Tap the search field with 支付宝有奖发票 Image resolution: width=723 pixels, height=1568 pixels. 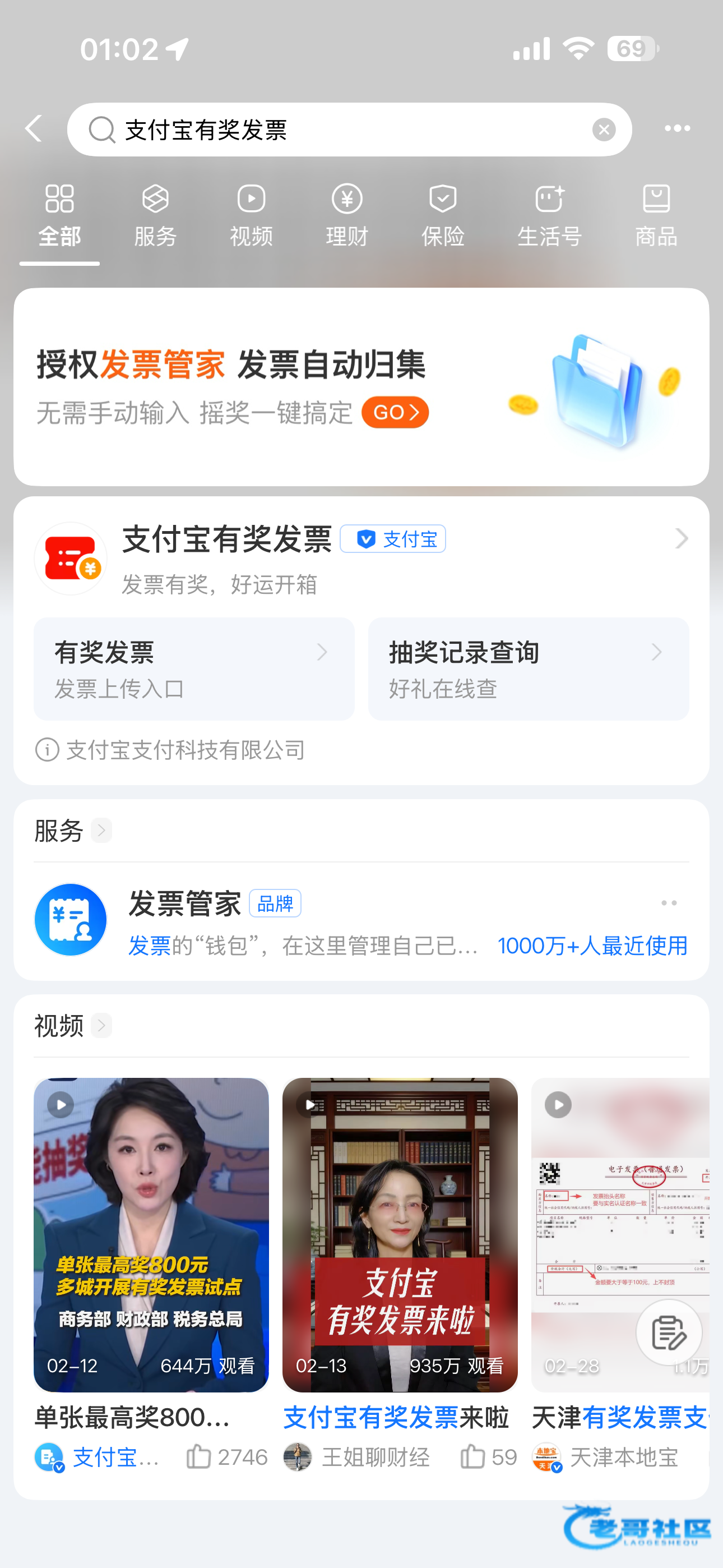click(341, 130)
